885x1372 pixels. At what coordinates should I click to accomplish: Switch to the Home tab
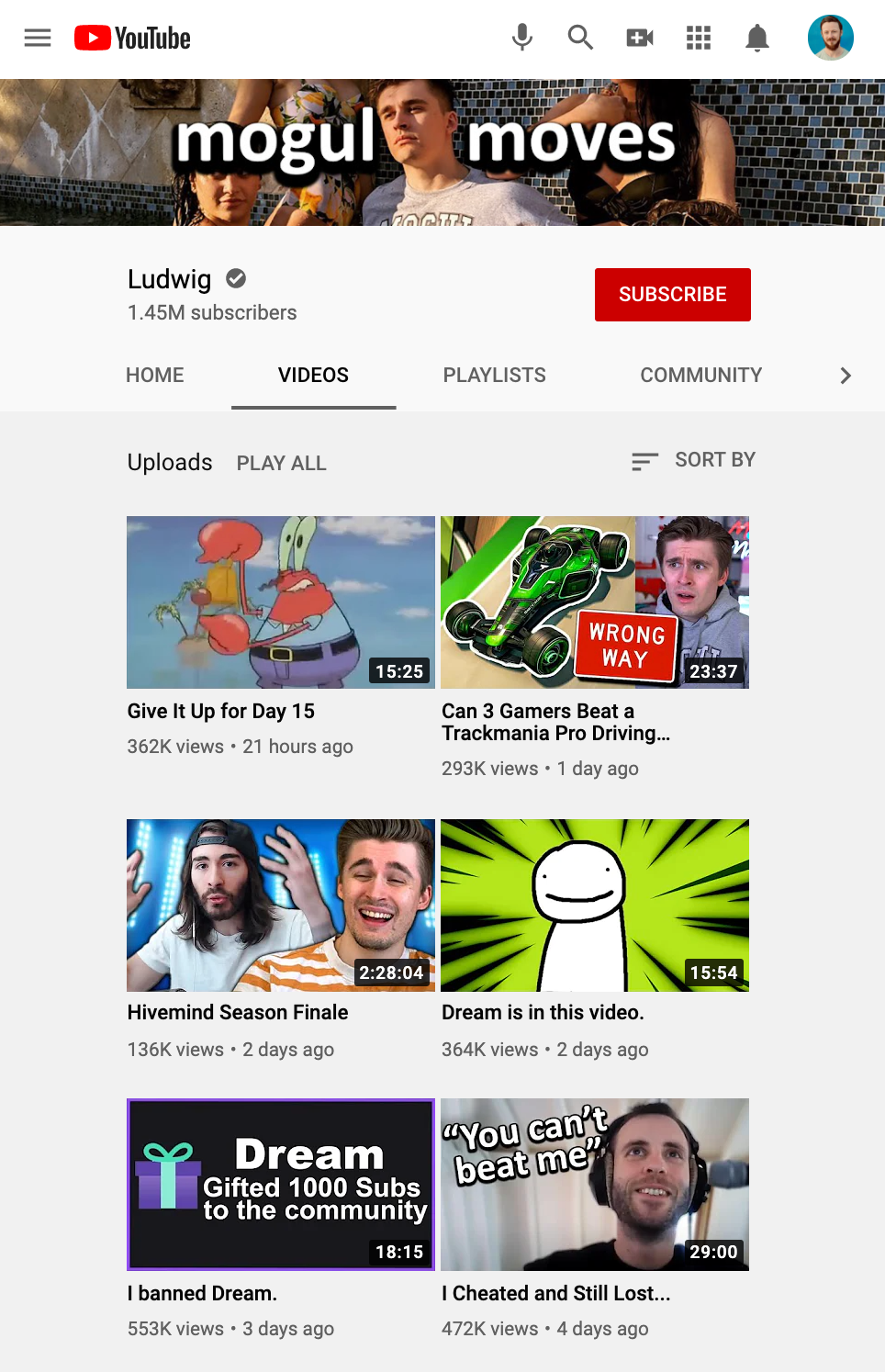[155, 375]
